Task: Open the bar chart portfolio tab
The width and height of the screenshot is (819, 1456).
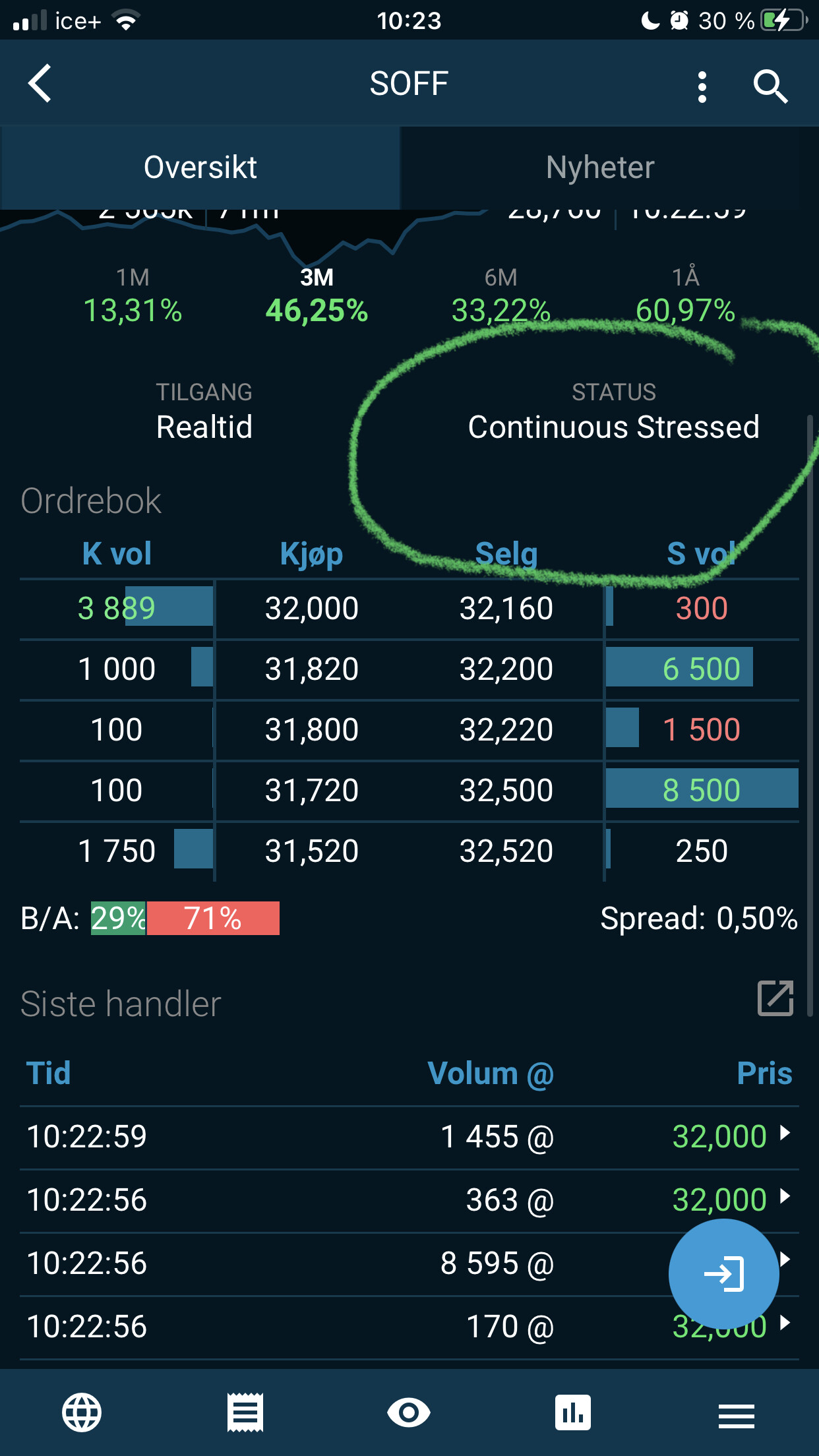Action: click(x=573, y=1412)
